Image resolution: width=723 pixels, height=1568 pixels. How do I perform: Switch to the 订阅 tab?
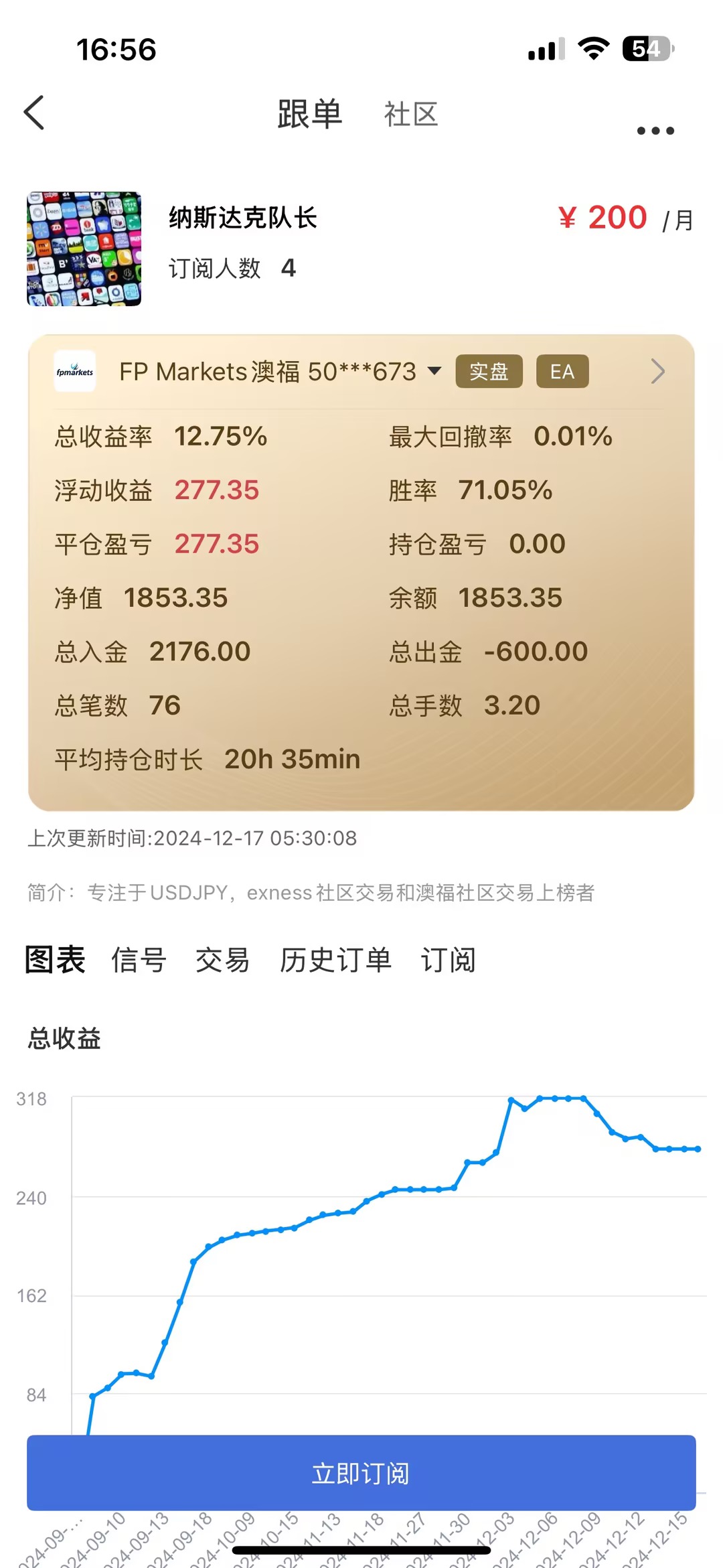[448, 960]
